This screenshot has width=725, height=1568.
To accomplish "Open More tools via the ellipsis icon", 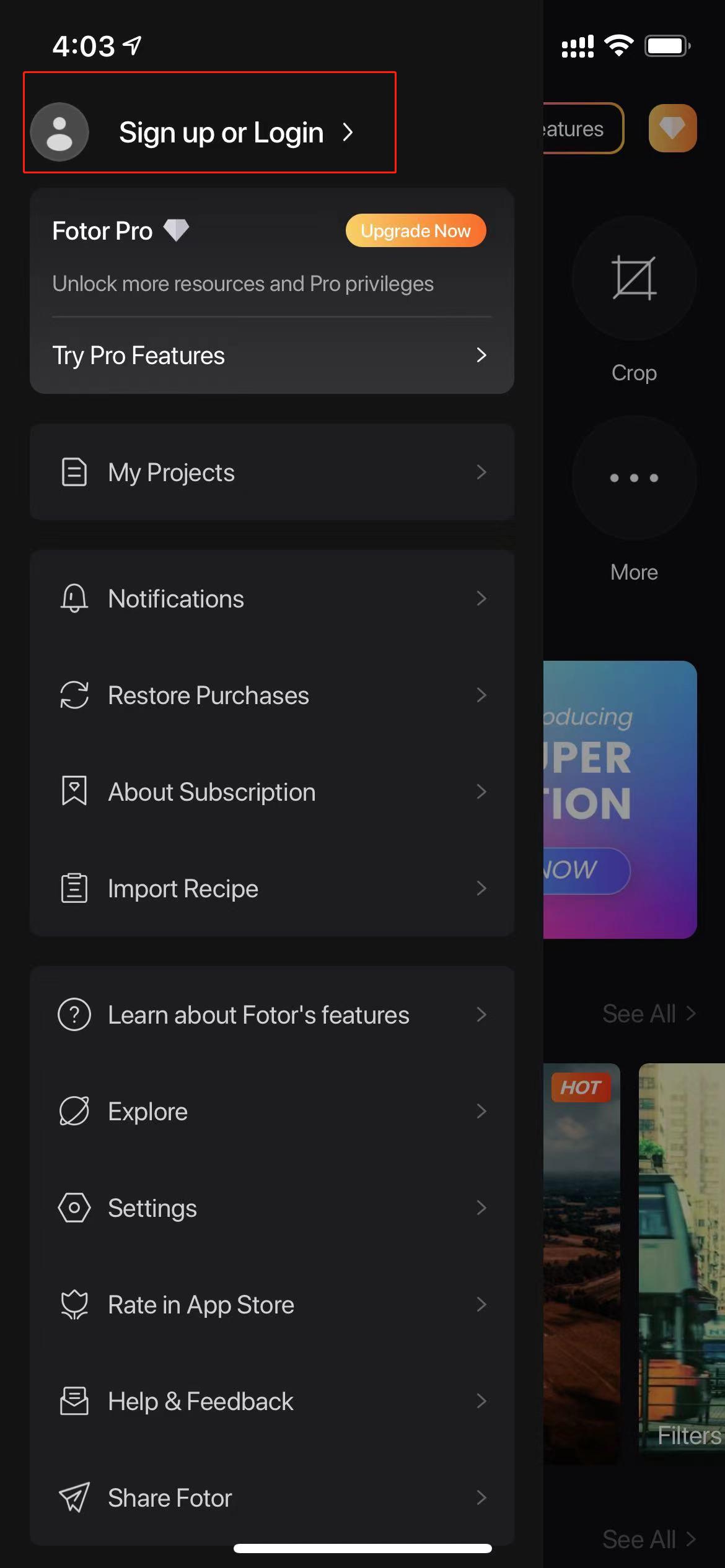I will tap(633, 477).
